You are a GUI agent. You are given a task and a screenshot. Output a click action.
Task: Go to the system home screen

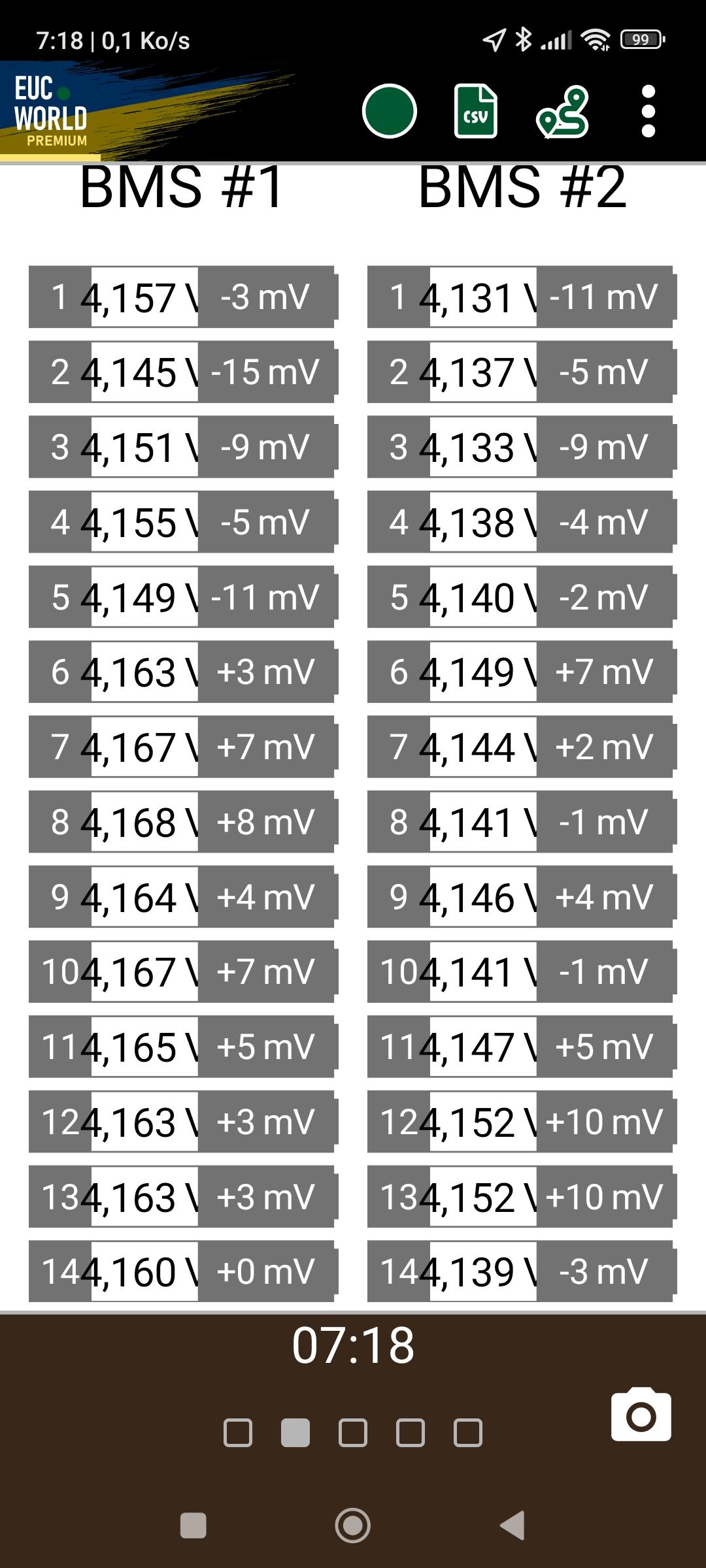point(353,1526)
